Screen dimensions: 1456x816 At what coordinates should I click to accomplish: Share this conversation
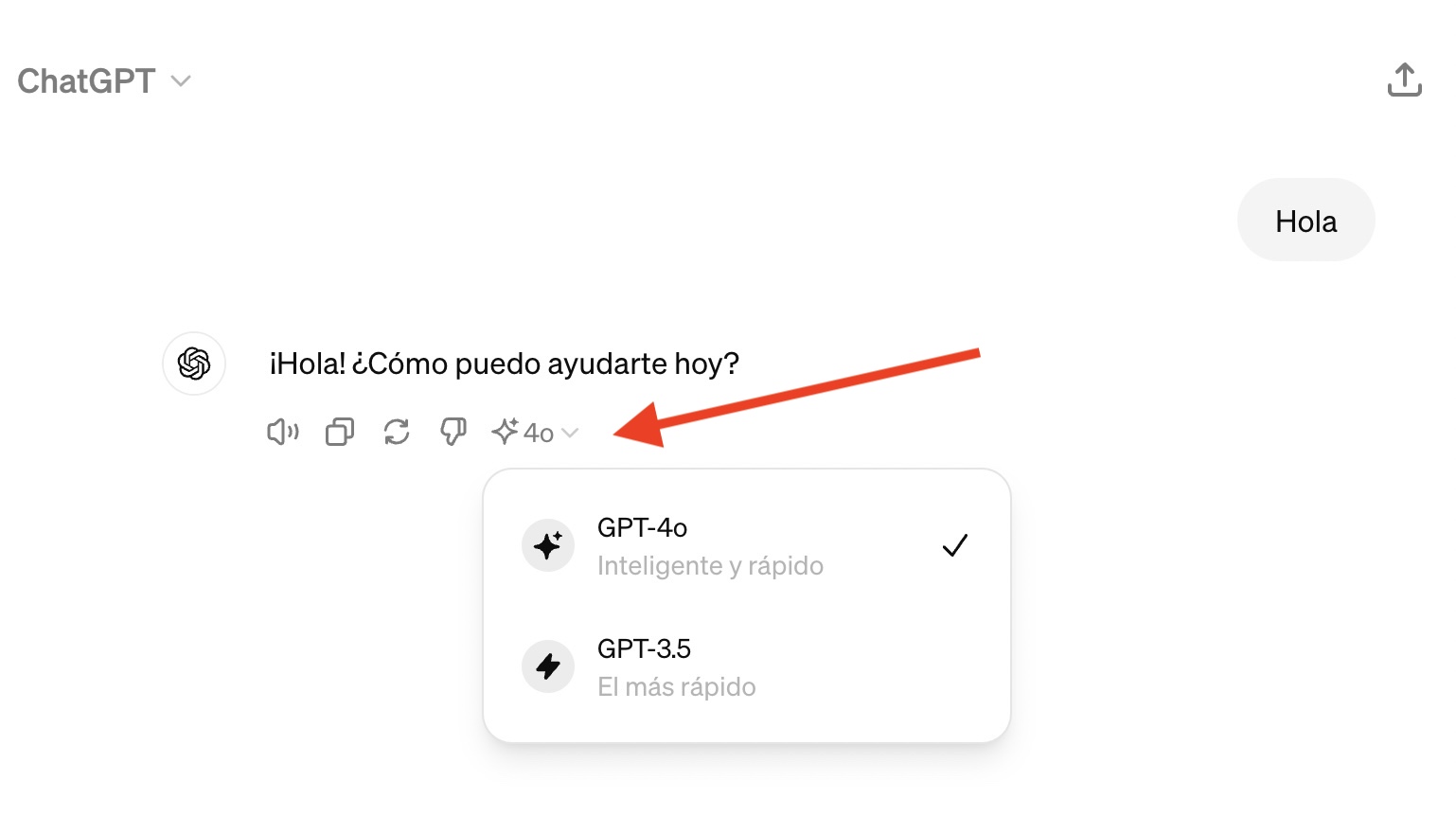point(1404,80)
